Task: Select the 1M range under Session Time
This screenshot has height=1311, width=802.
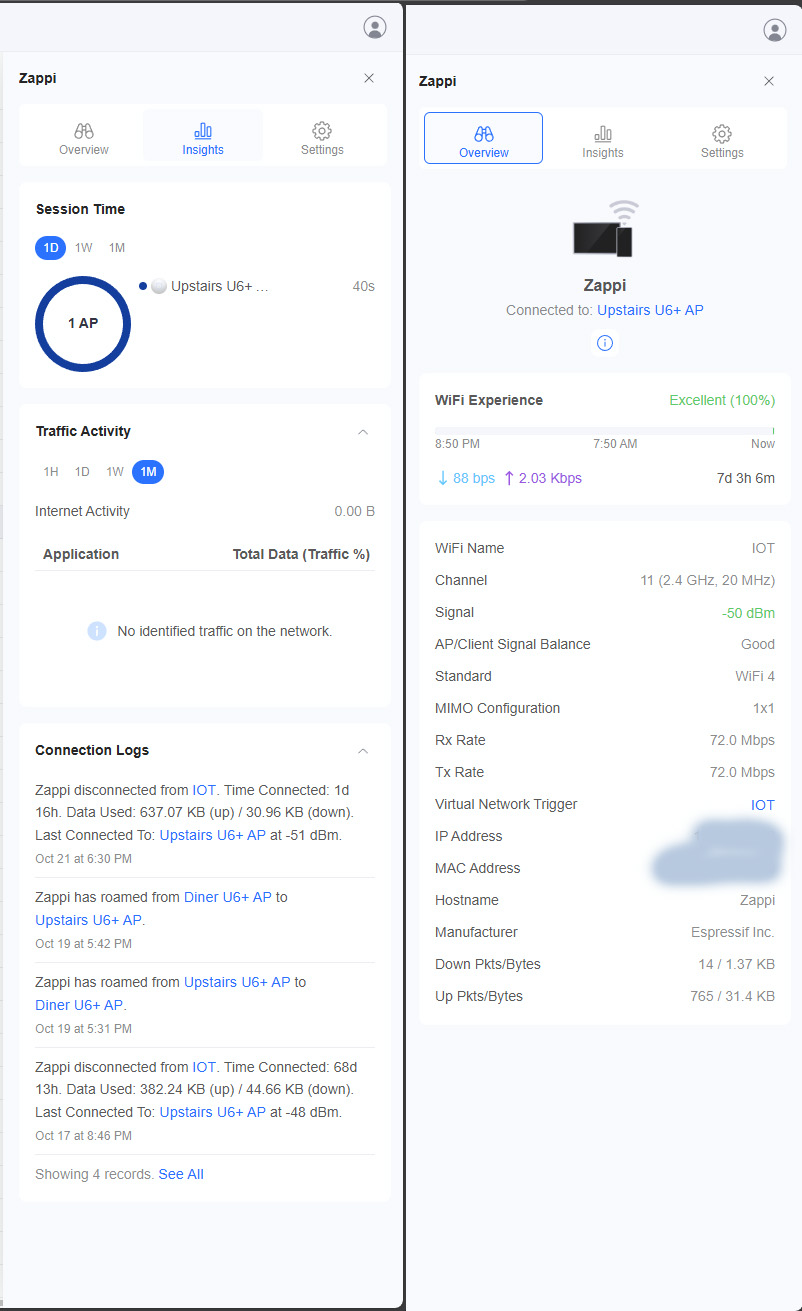Action: click(x=117, y=248)
